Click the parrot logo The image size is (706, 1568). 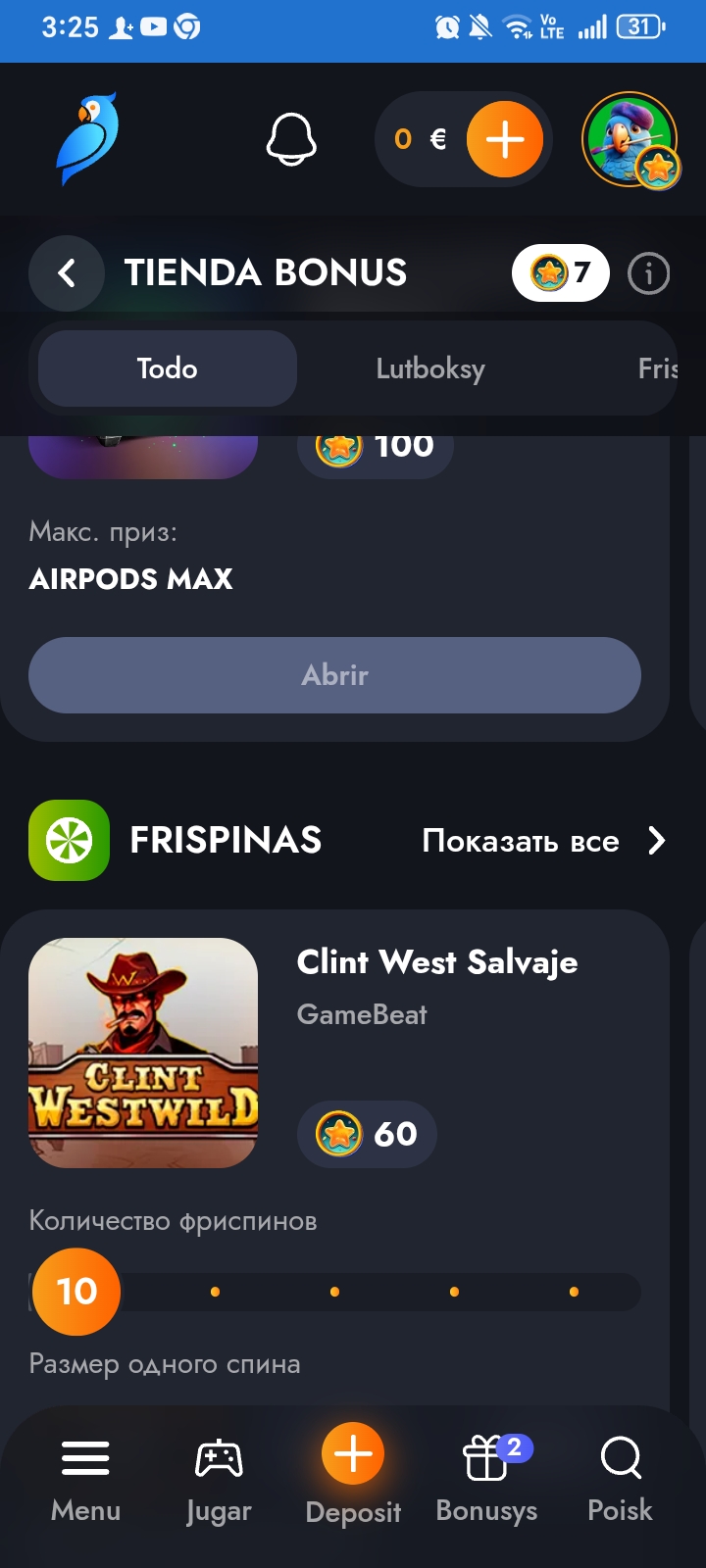(86, 139)
